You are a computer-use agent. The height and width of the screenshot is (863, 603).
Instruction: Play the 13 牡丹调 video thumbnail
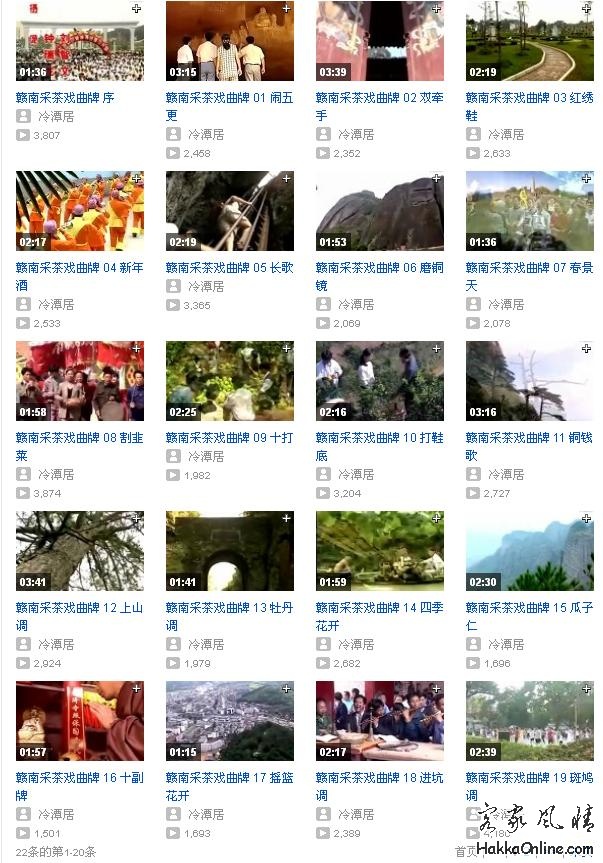(x=229, y=551)
